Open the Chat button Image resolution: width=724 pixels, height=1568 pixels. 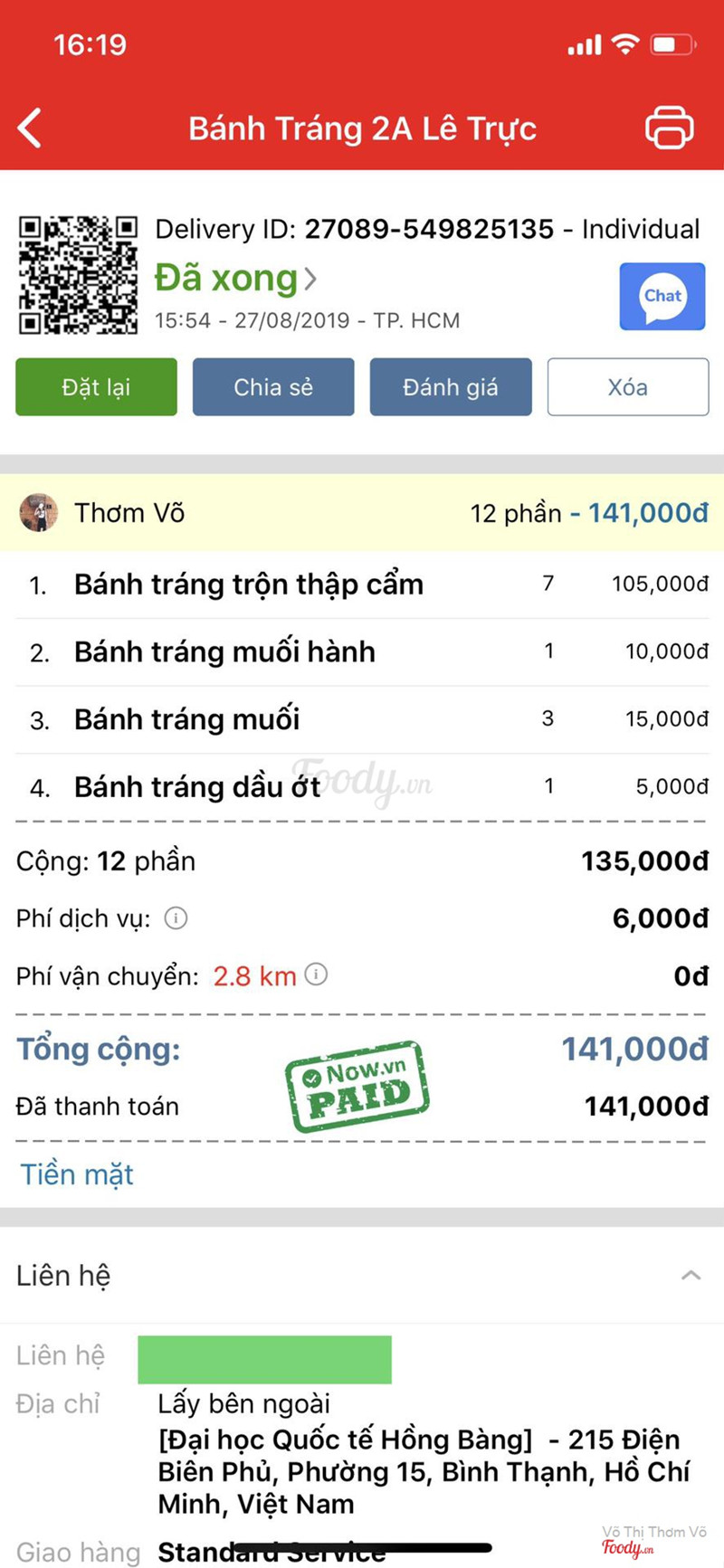click(x=662, y=297)
